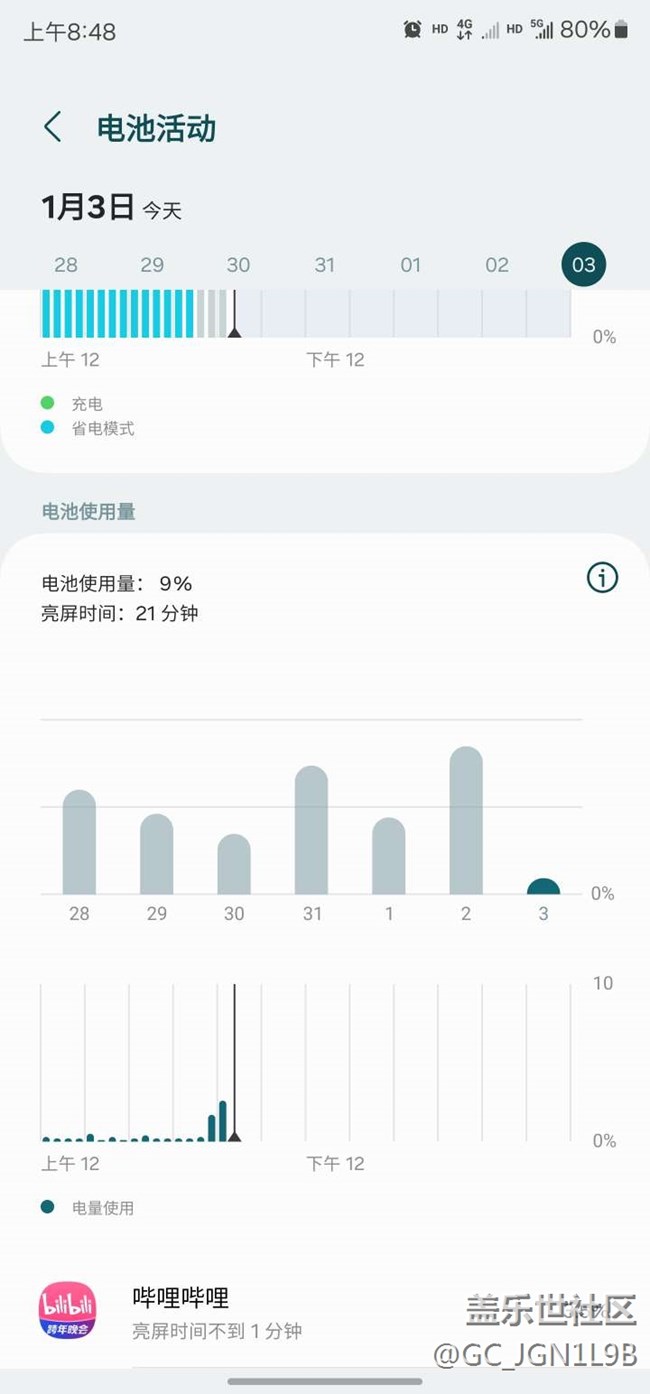Open the battery usage info icon
Screen dimensions: 650x1394
[x=602, y=577]
